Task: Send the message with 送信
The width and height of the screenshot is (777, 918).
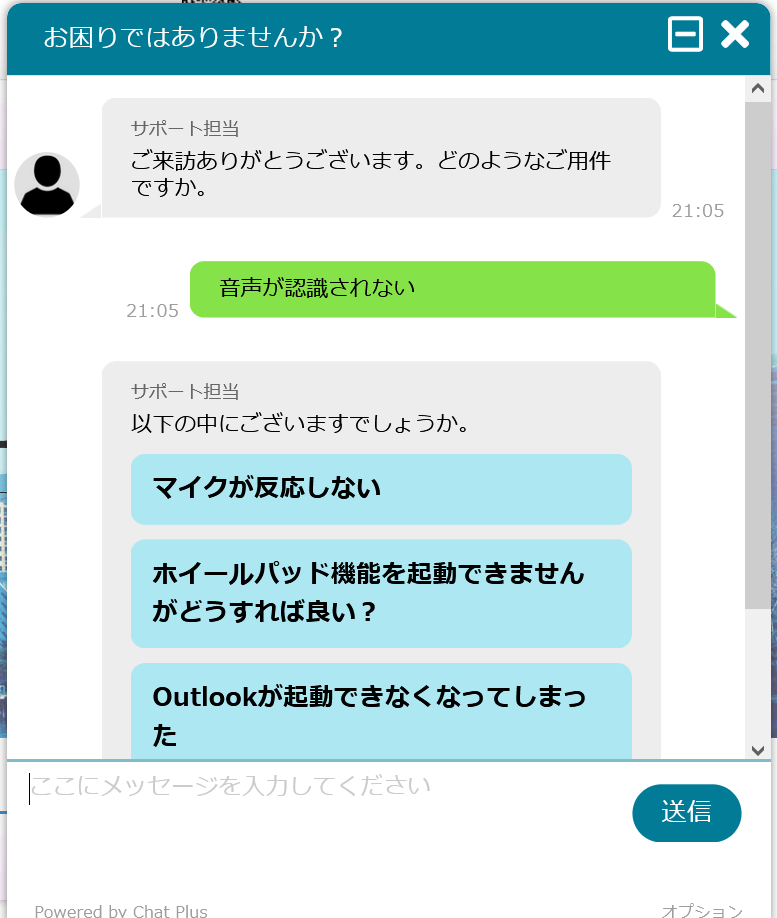Action: pos(687,812)
